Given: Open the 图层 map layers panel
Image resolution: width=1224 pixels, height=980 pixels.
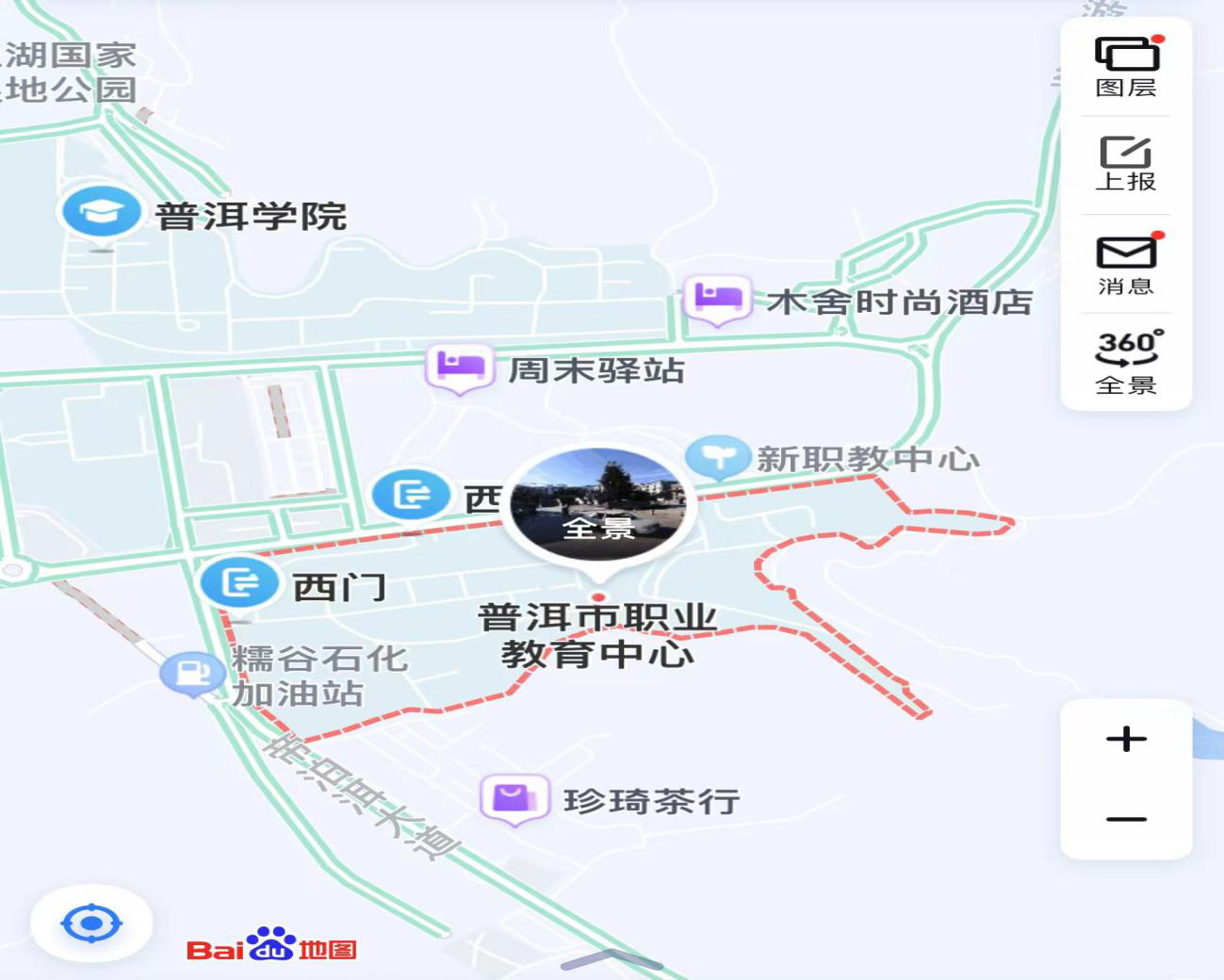Looking at the screenshot, I should click(1126, 68).
